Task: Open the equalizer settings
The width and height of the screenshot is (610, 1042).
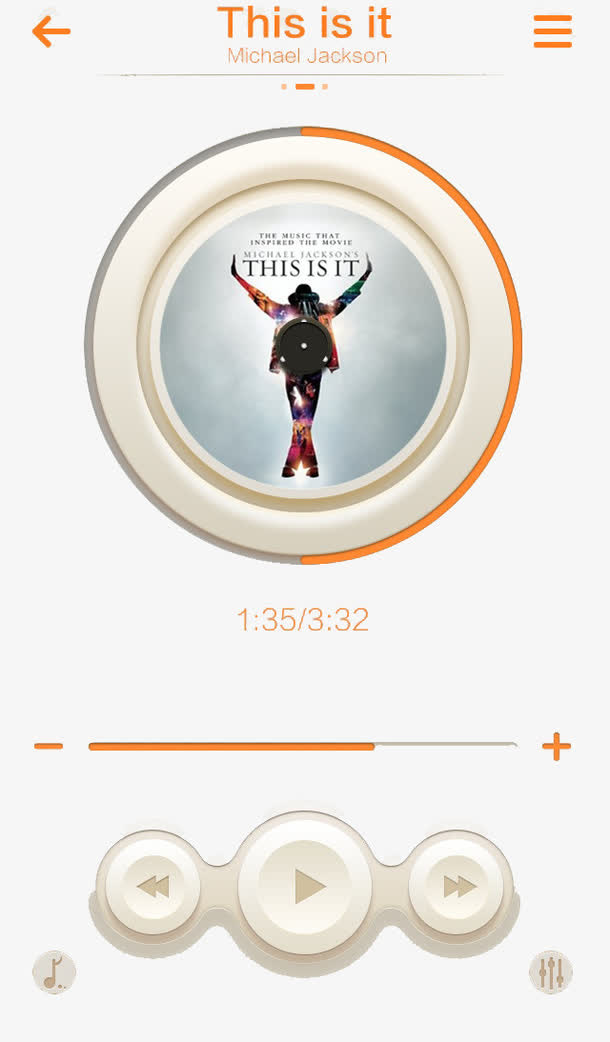Action: 551,972
